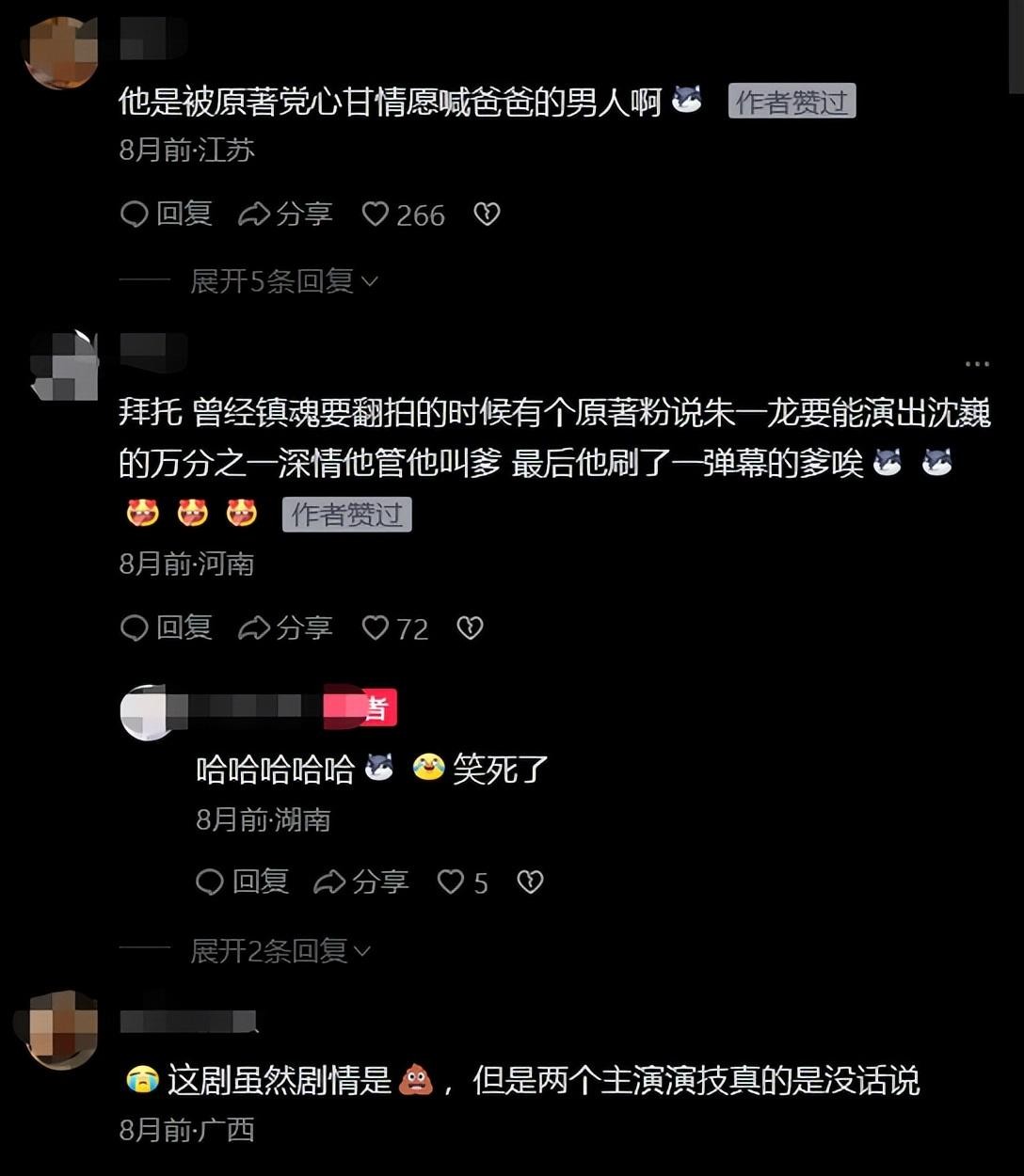Click the dislike icon on the 5-likes reply

(x=530, y=882)
